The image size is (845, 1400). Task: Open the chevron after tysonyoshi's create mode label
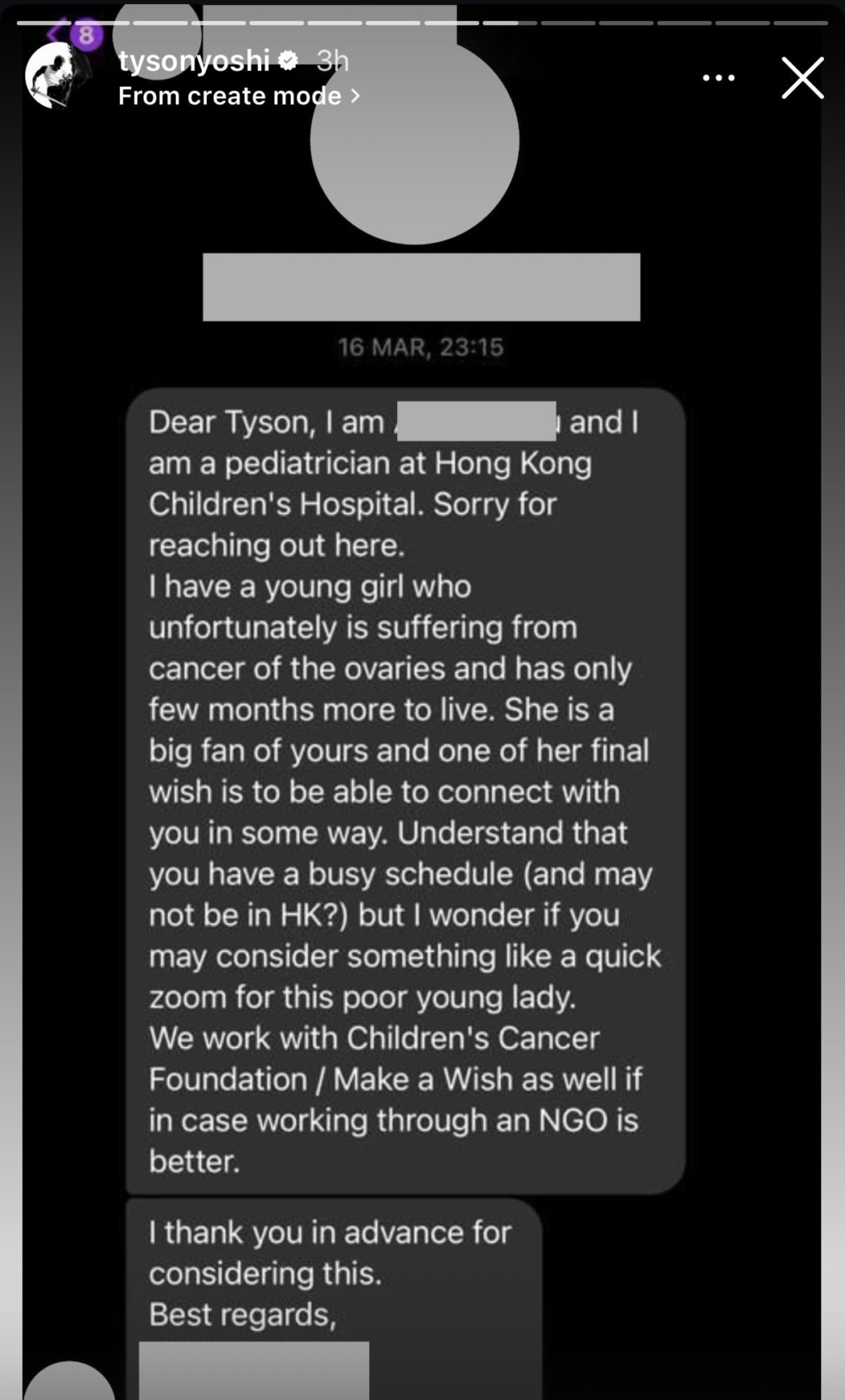click(357, 96)
